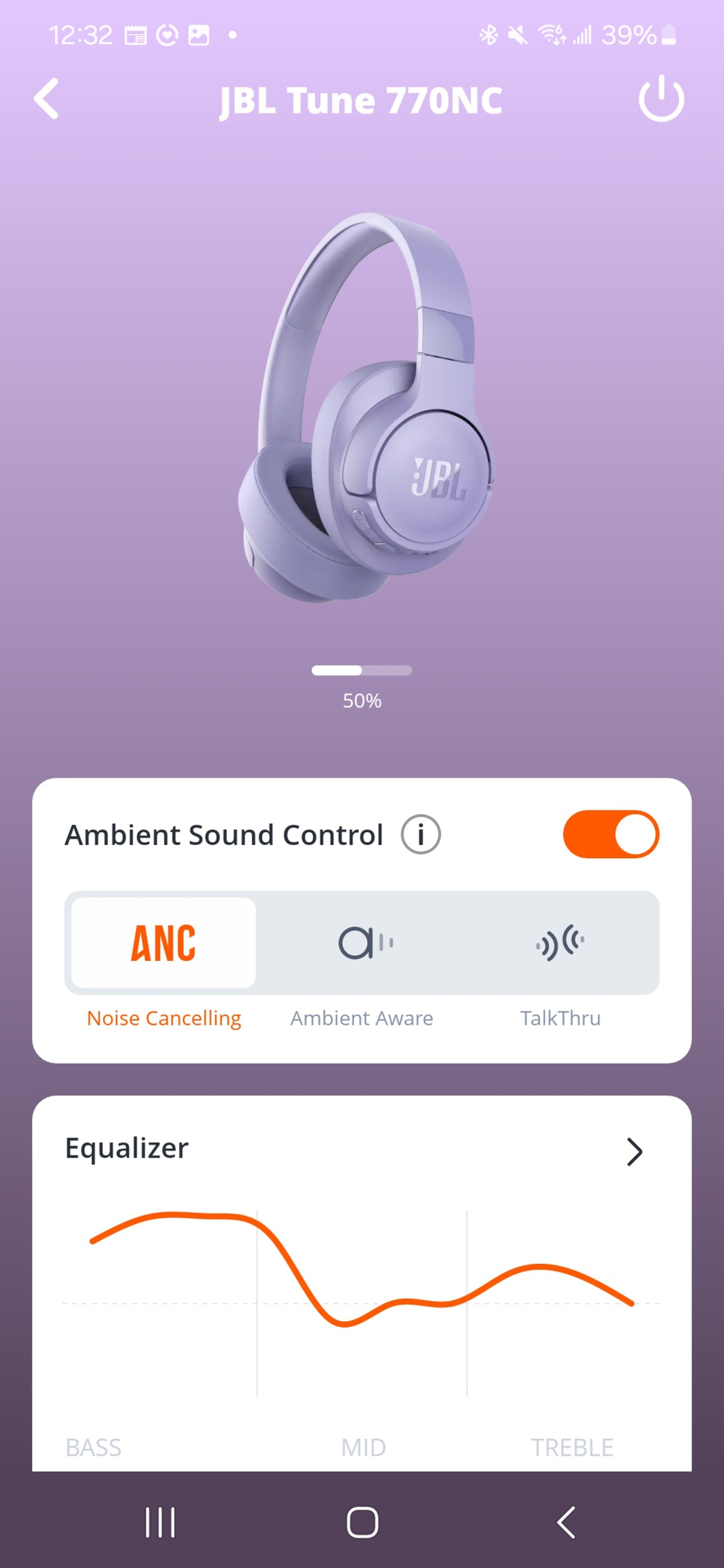The image size is (724, 1568).
Task: Tap the Android back navigation button
Action: [x=565, y=1522]
